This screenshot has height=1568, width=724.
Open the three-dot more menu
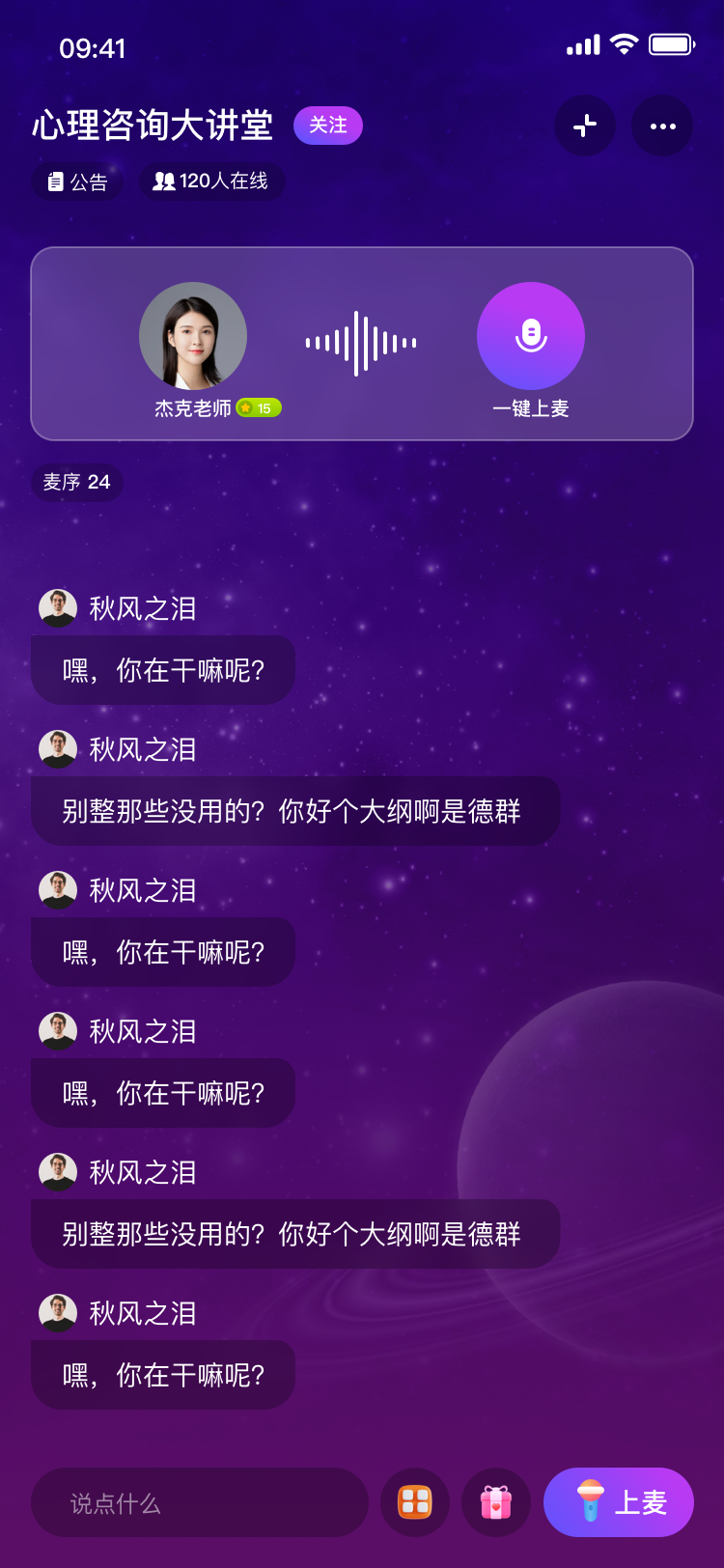pos(662,126)
